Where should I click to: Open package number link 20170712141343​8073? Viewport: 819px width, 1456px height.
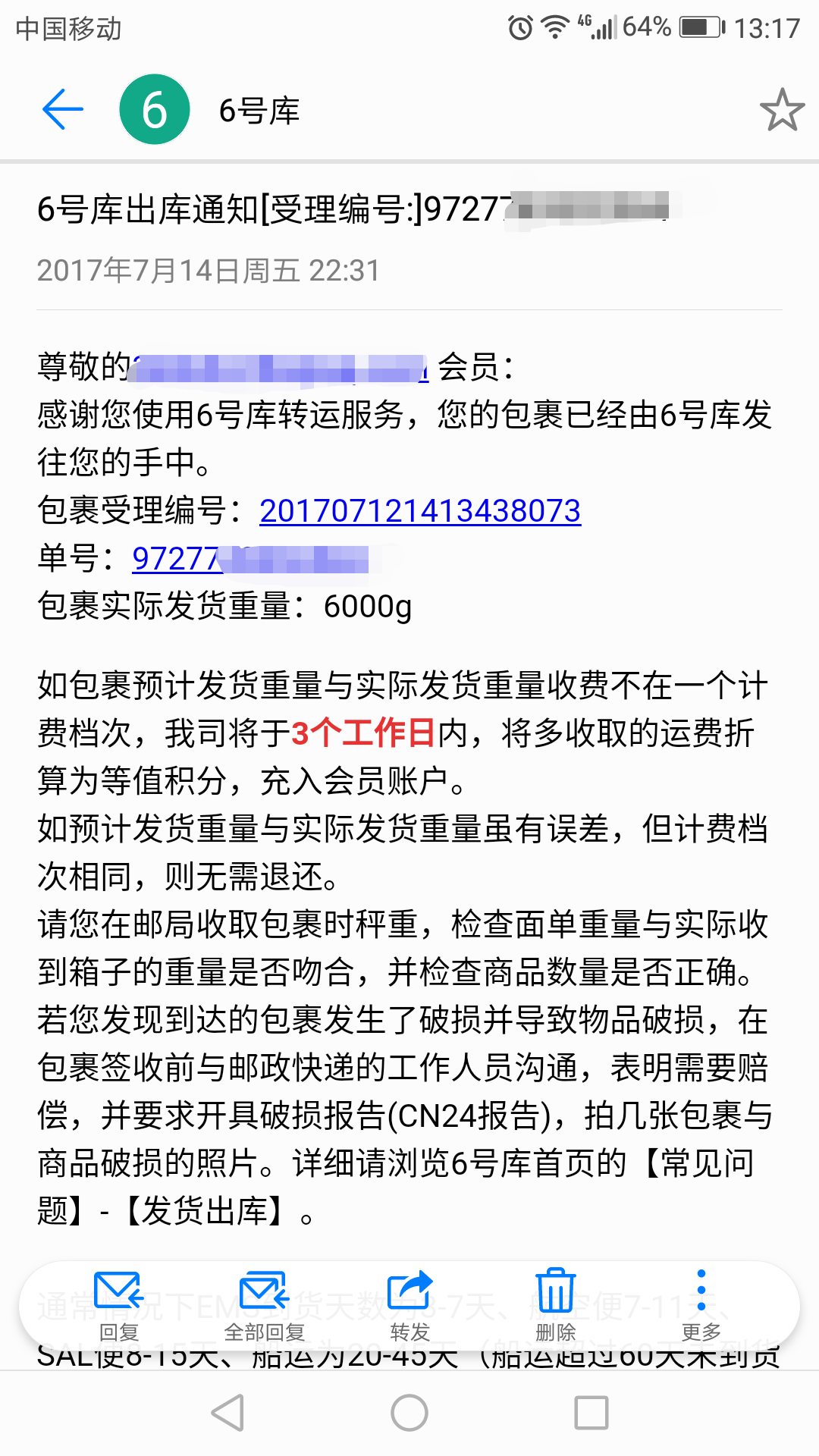coord(420,511)
